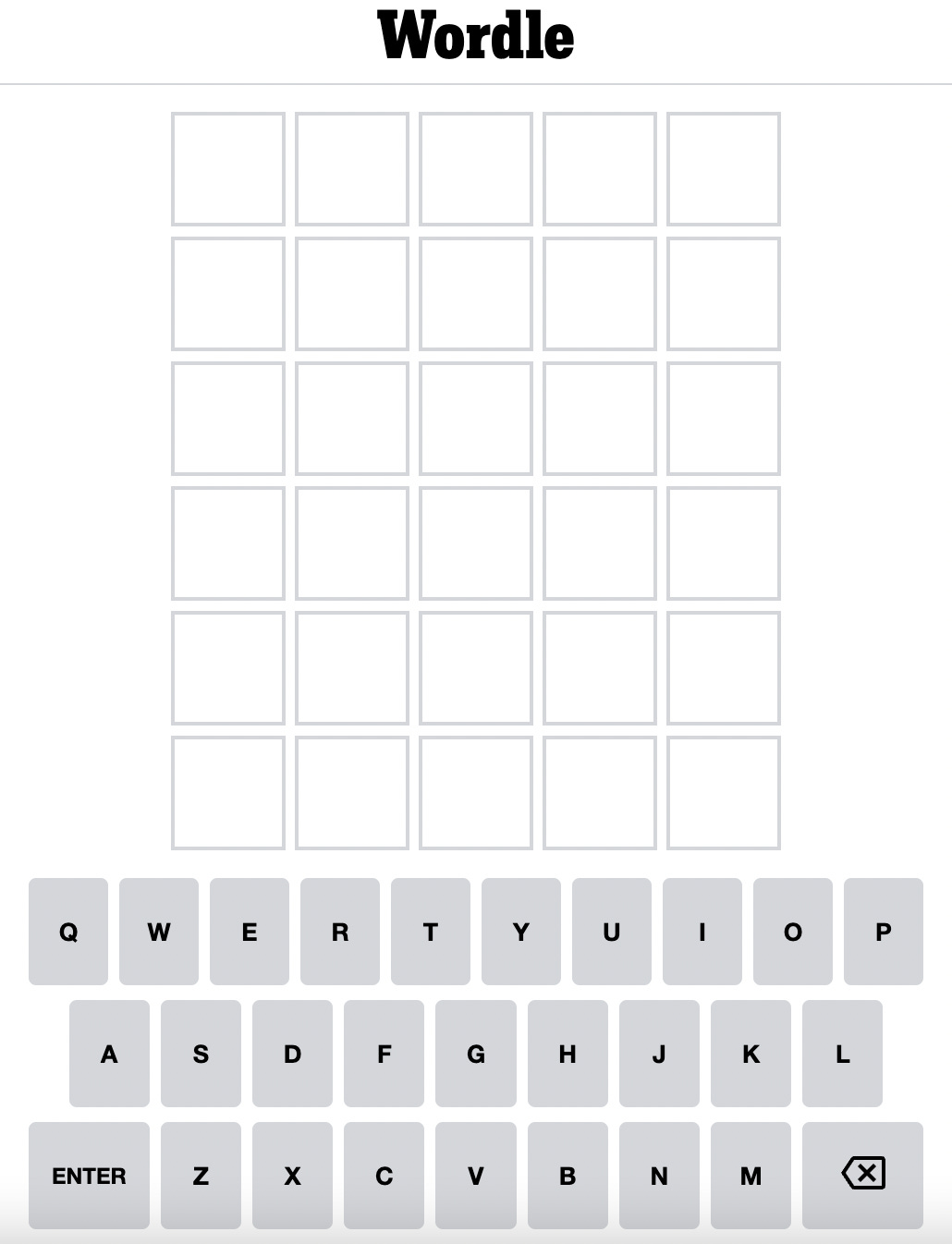Tap the T key
Image resolution: width=952 pixels, height=1244 pixels.
click(431, 931)
